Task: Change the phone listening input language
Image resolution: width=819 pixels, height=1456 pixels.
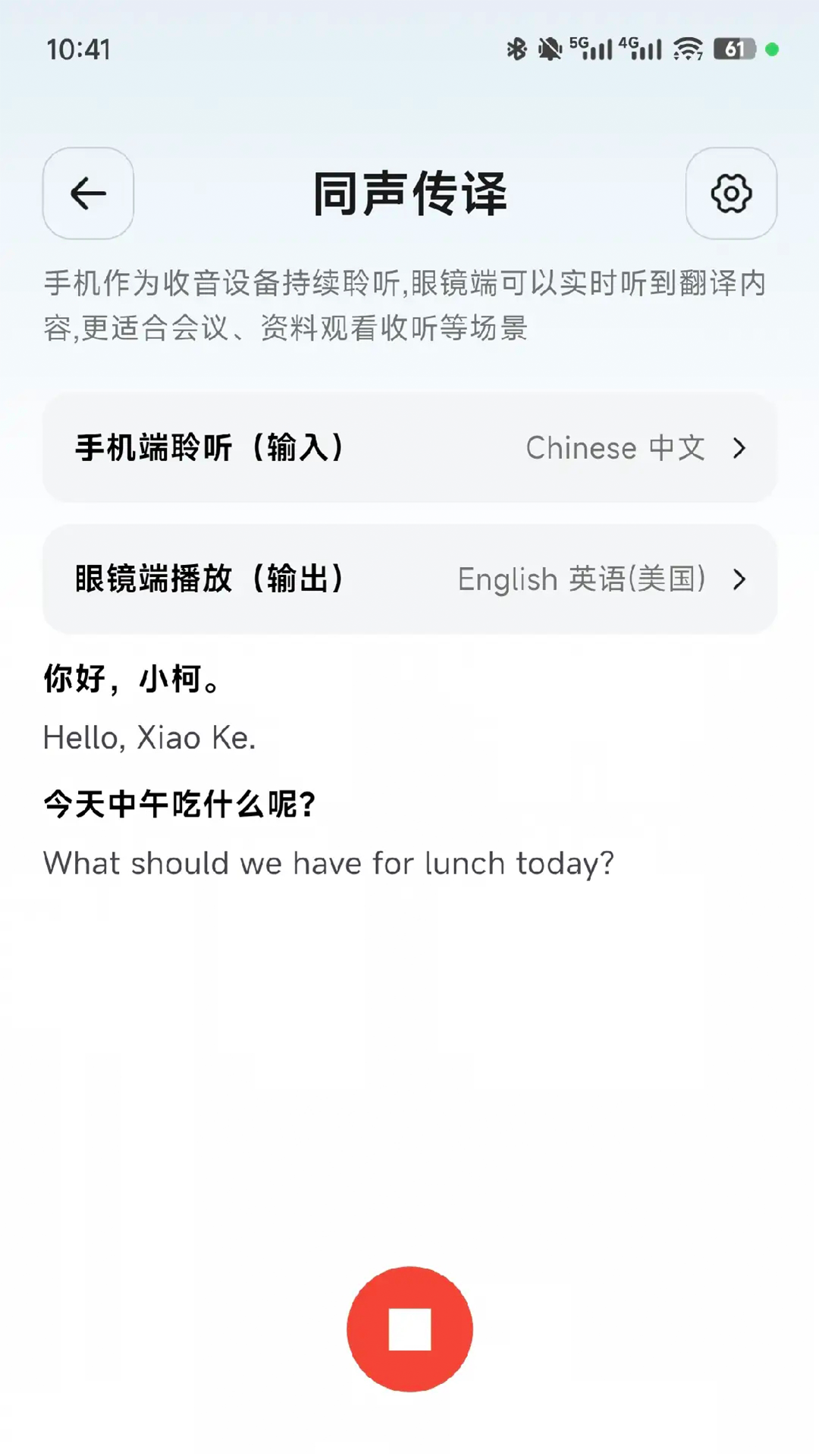Action: 409,447
